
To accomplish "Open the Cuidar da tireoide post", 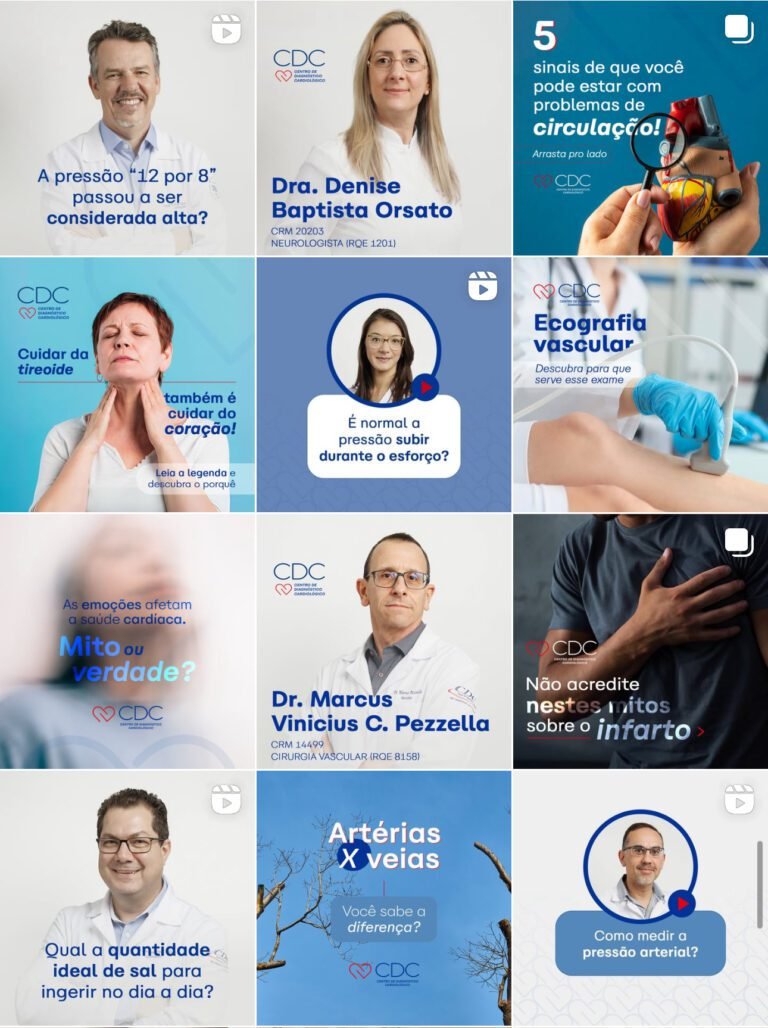I will 127,385.
